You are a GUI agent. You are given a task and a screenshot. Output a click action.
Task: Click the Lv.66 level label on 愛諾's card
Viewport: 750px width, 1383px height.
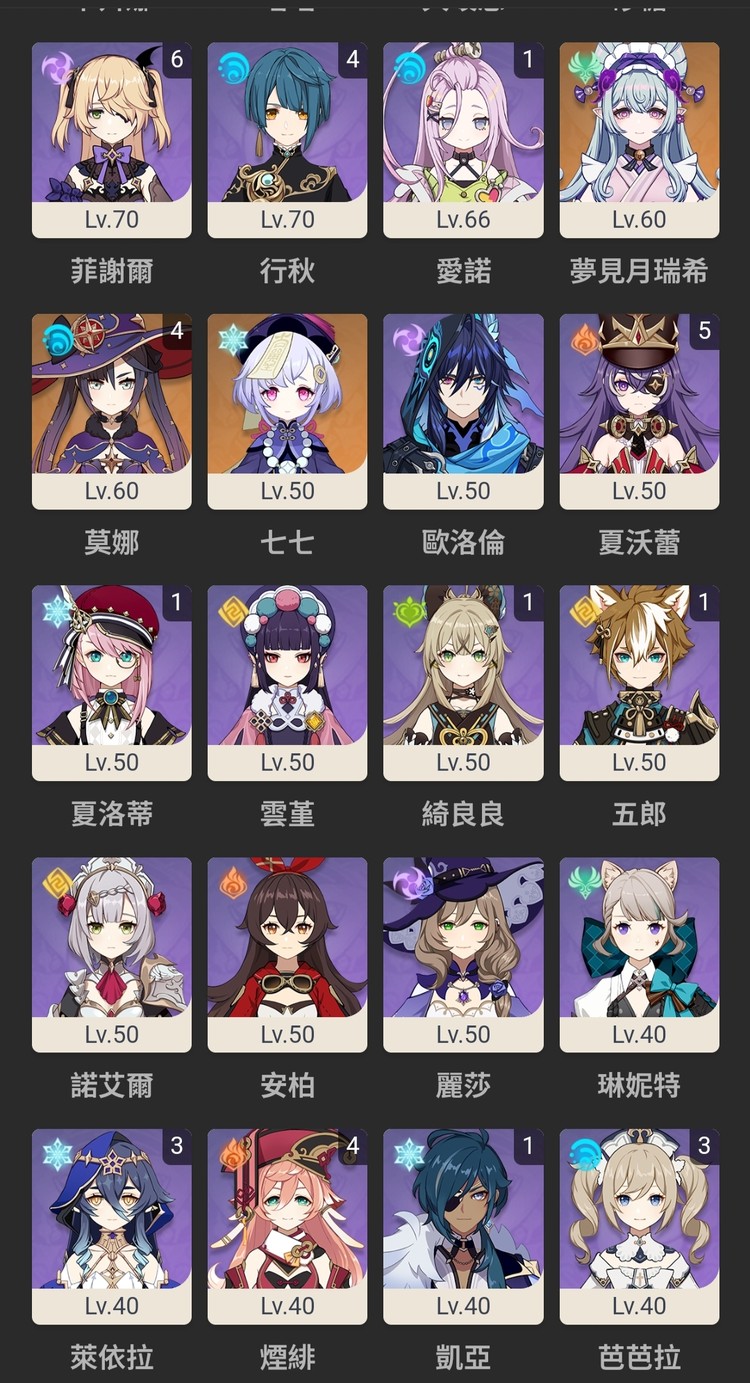click(463, 219)
